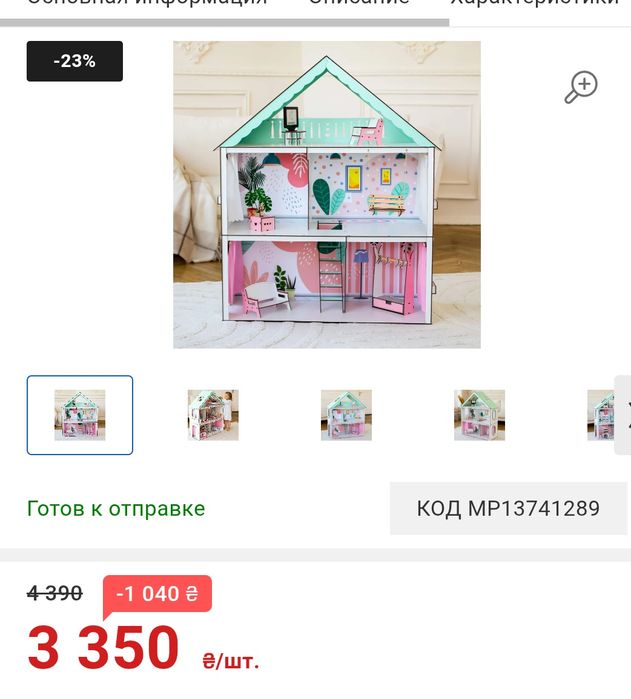
Task: Select the third dollhouse thumbnail
Action: point(346,415)
